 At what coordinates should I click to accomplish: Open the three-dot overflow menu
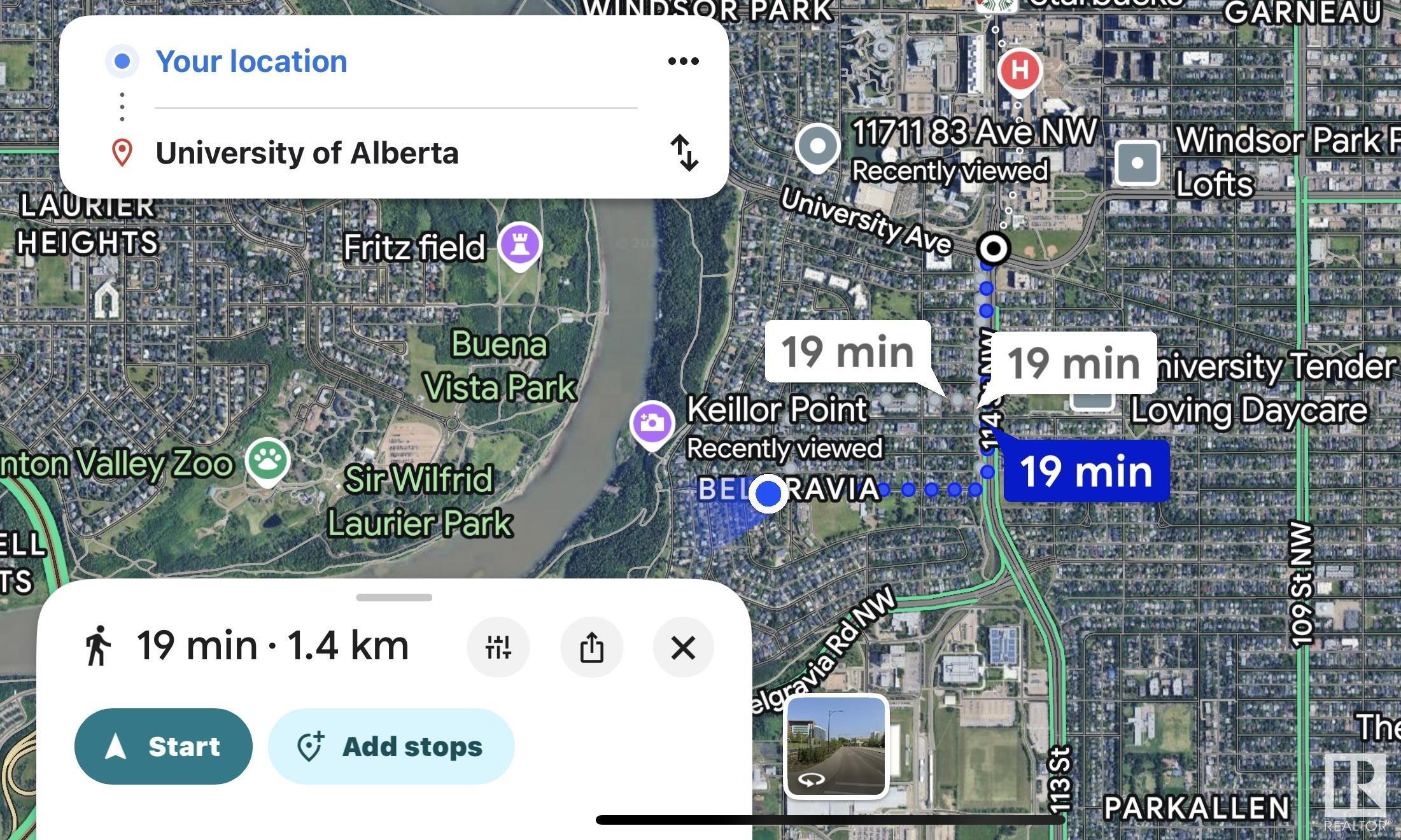tap(683, 61)
